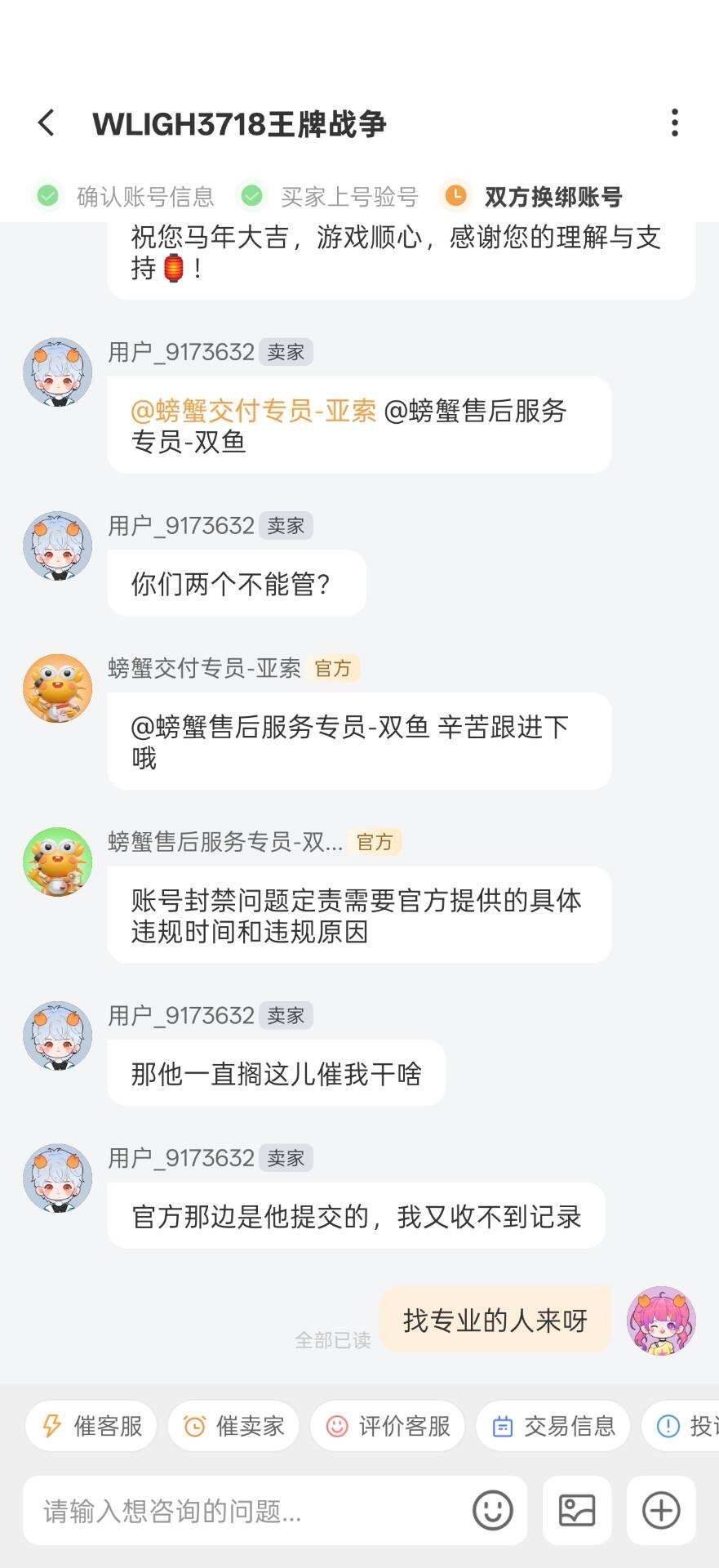Tap the @螃蟹交付专员-亚索 mention link
The width and height of the screenshot is (719, 1568).
coord(253,411)
